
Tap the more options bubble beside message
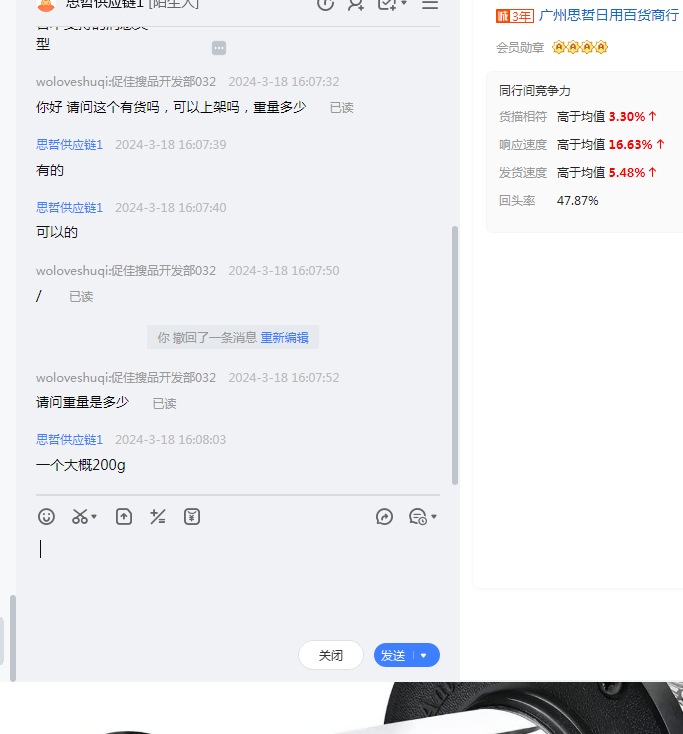pyautogui.click(x=219, y=48)
